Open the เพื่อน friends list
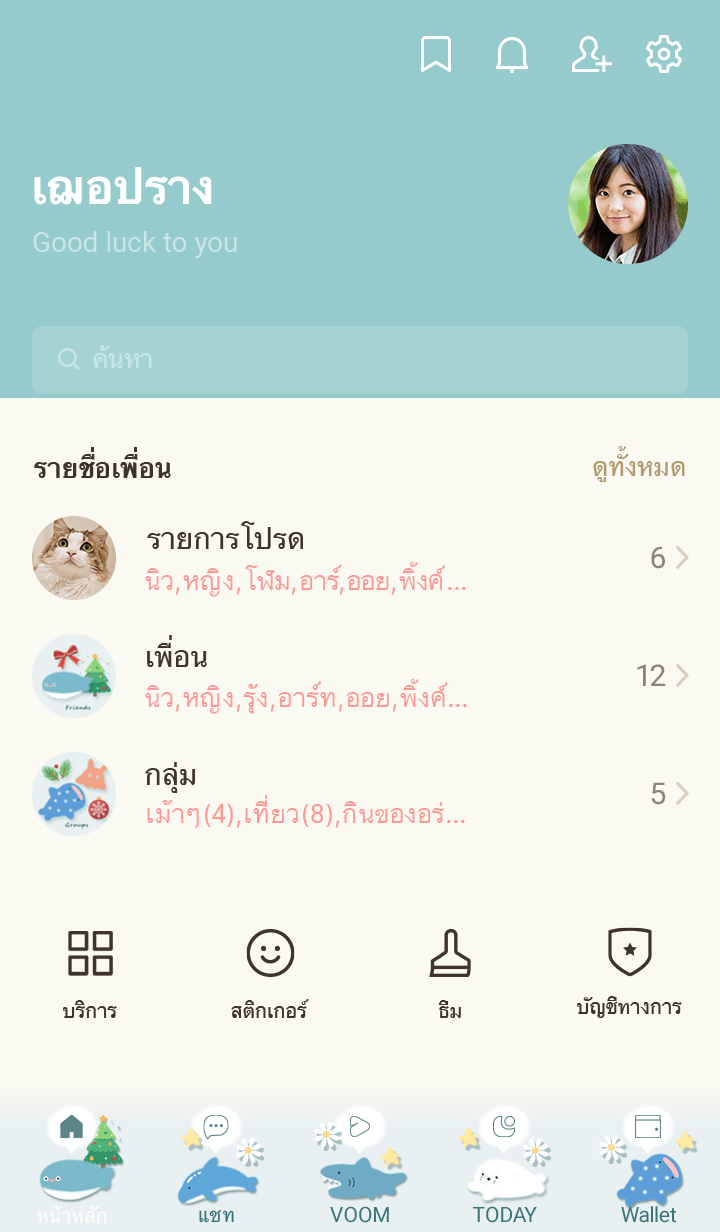The height and width of the screenshot is (1232, 720). [360, 676]
